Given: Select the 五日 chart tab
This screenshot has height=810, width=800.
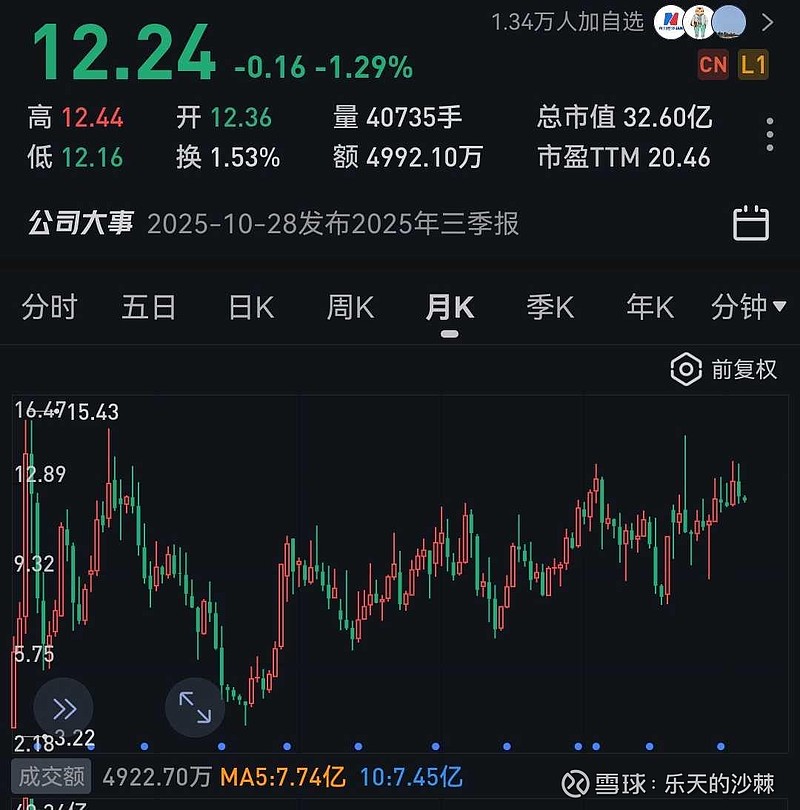Looking at the screenshot, I should click(x=149, y=307).
